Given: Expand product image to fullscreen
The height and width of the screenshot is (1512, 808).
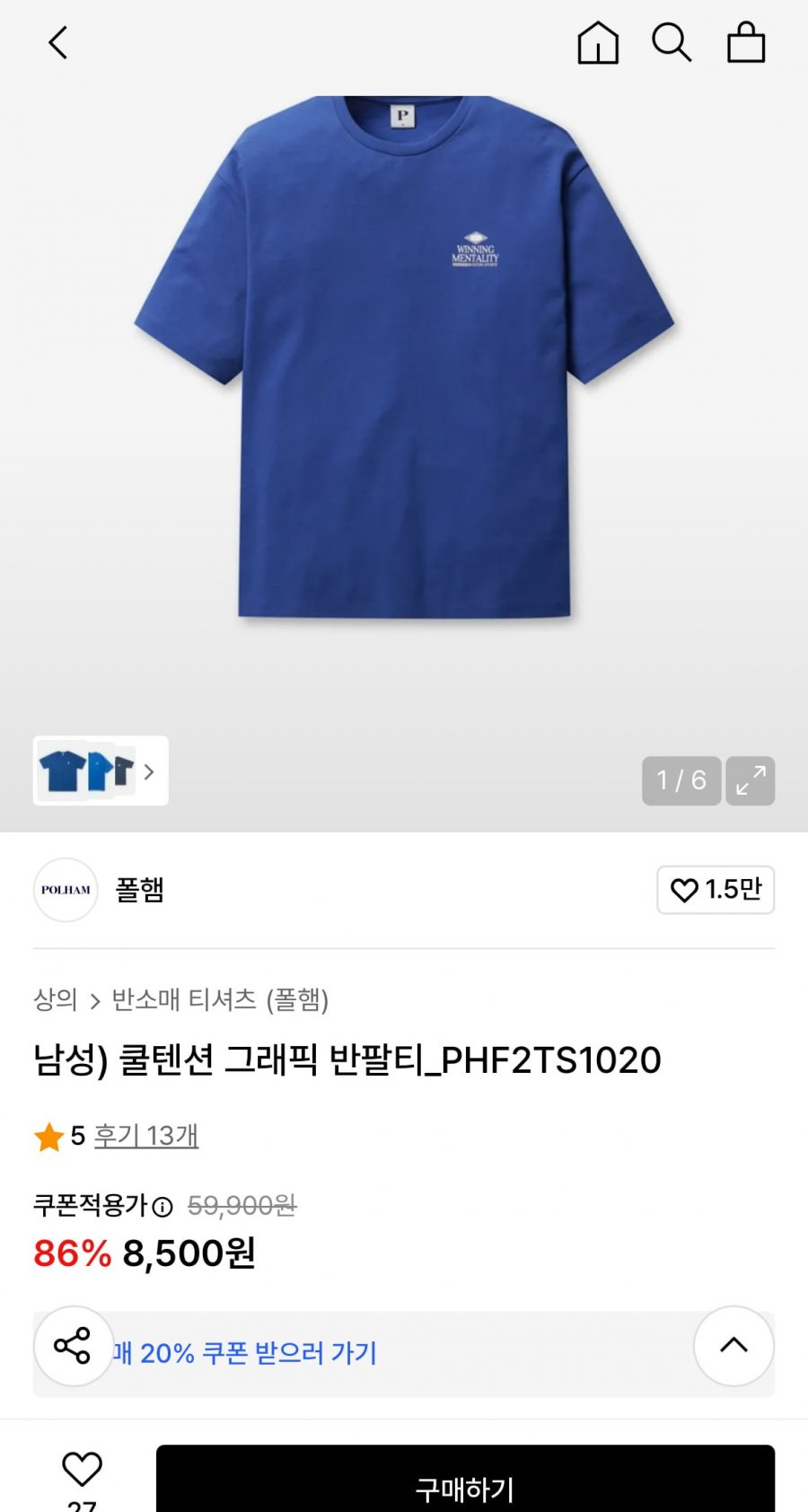Looking at the screenshot, I should click(751, 780).
